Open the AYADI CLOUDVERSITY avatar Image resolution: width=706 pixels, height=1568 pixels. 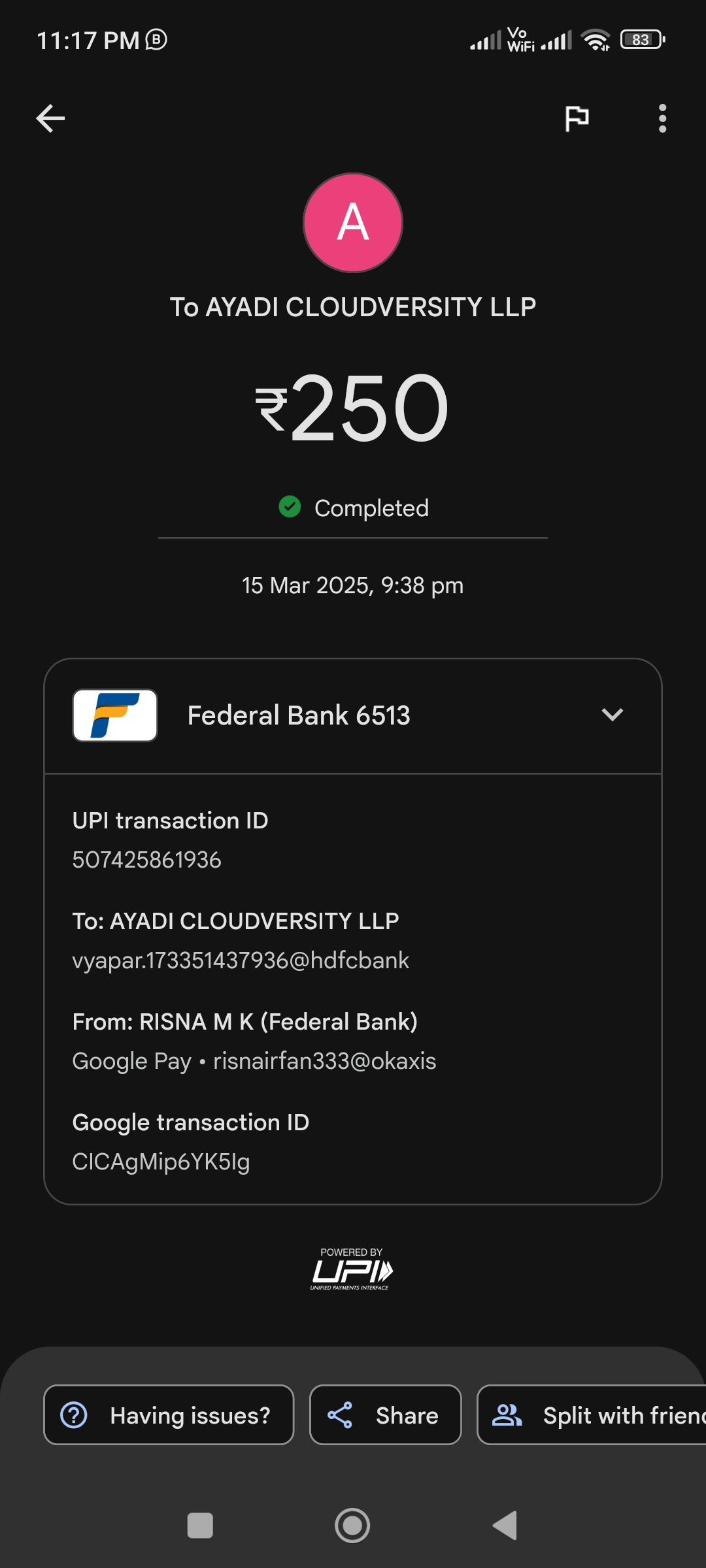coord(353,223)
